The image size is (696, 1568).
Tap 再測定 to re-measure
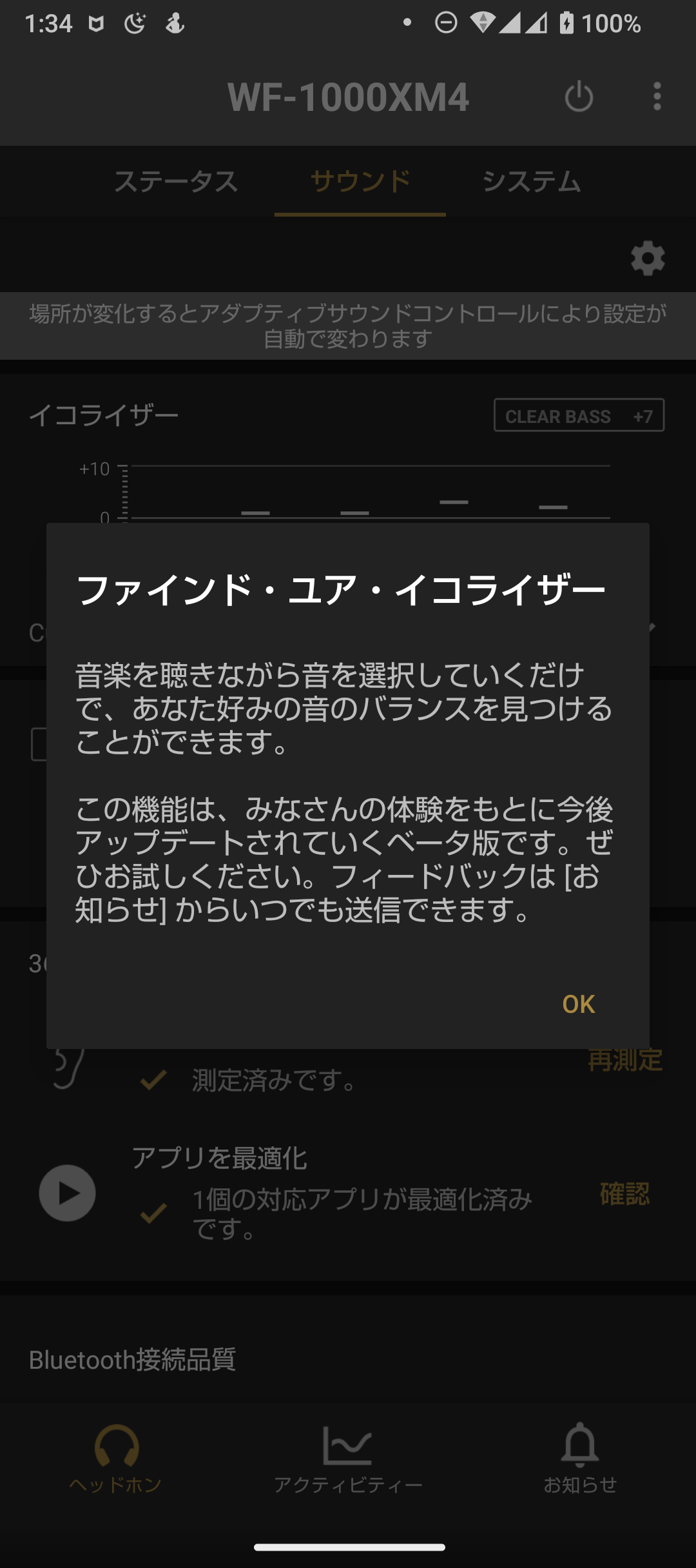pyautogui.click(x=625, y=1060)
